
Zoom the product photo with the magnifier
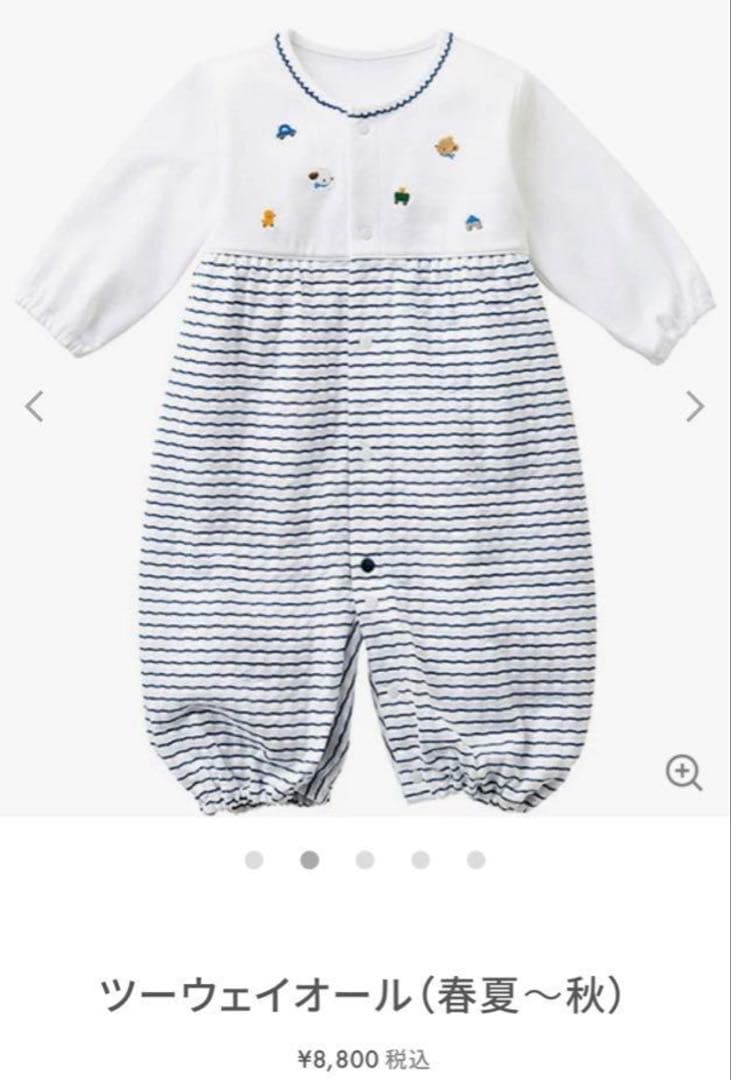684,773
